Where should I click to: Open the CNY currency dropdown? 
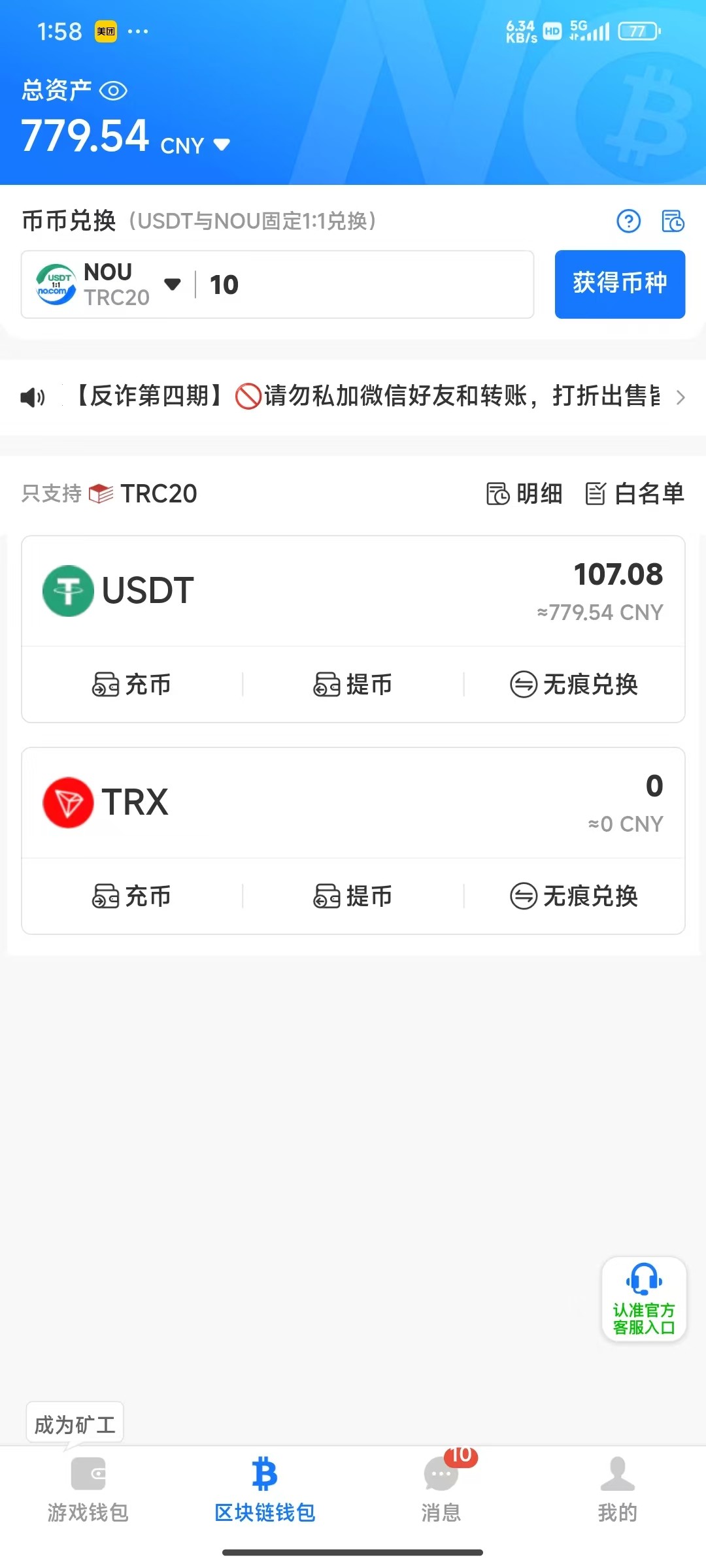[x=221, y=144]
